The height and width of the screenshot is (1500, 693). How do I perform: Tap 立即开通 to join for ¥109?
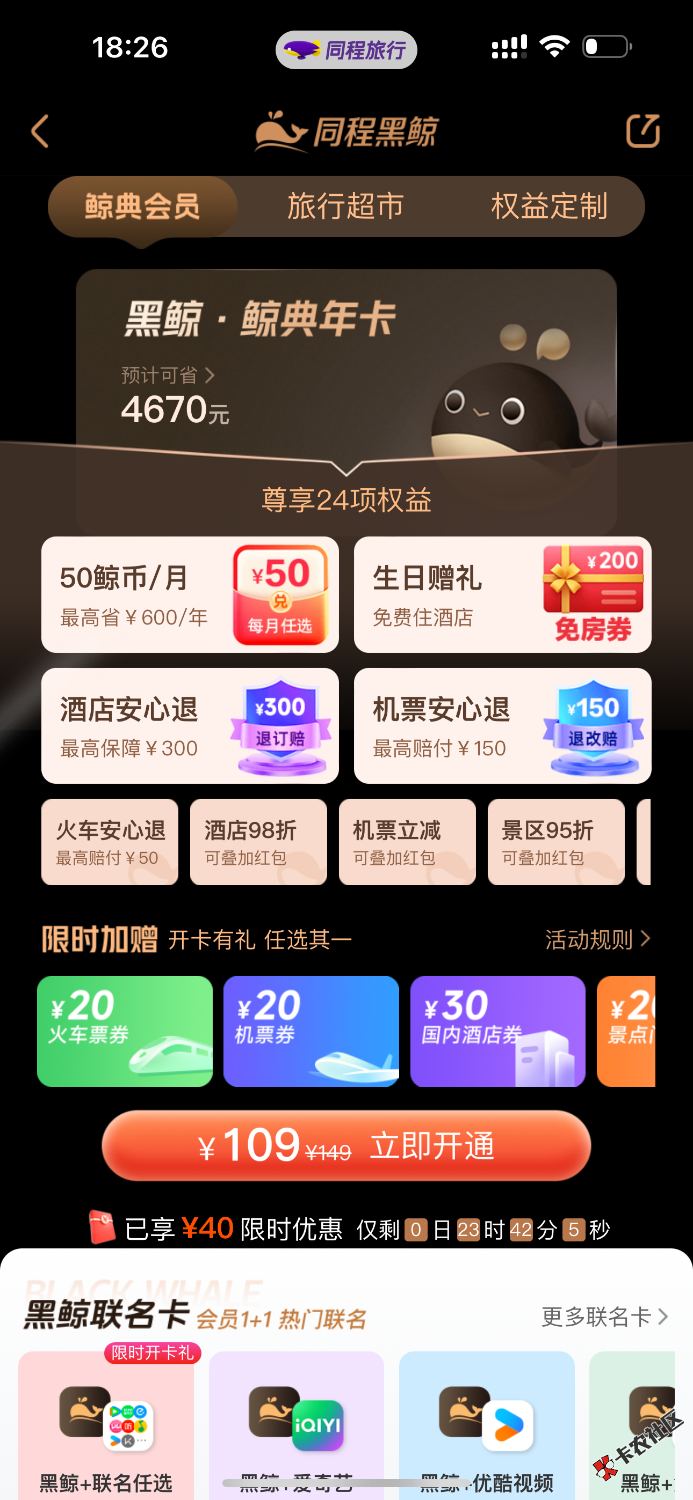346,1146
